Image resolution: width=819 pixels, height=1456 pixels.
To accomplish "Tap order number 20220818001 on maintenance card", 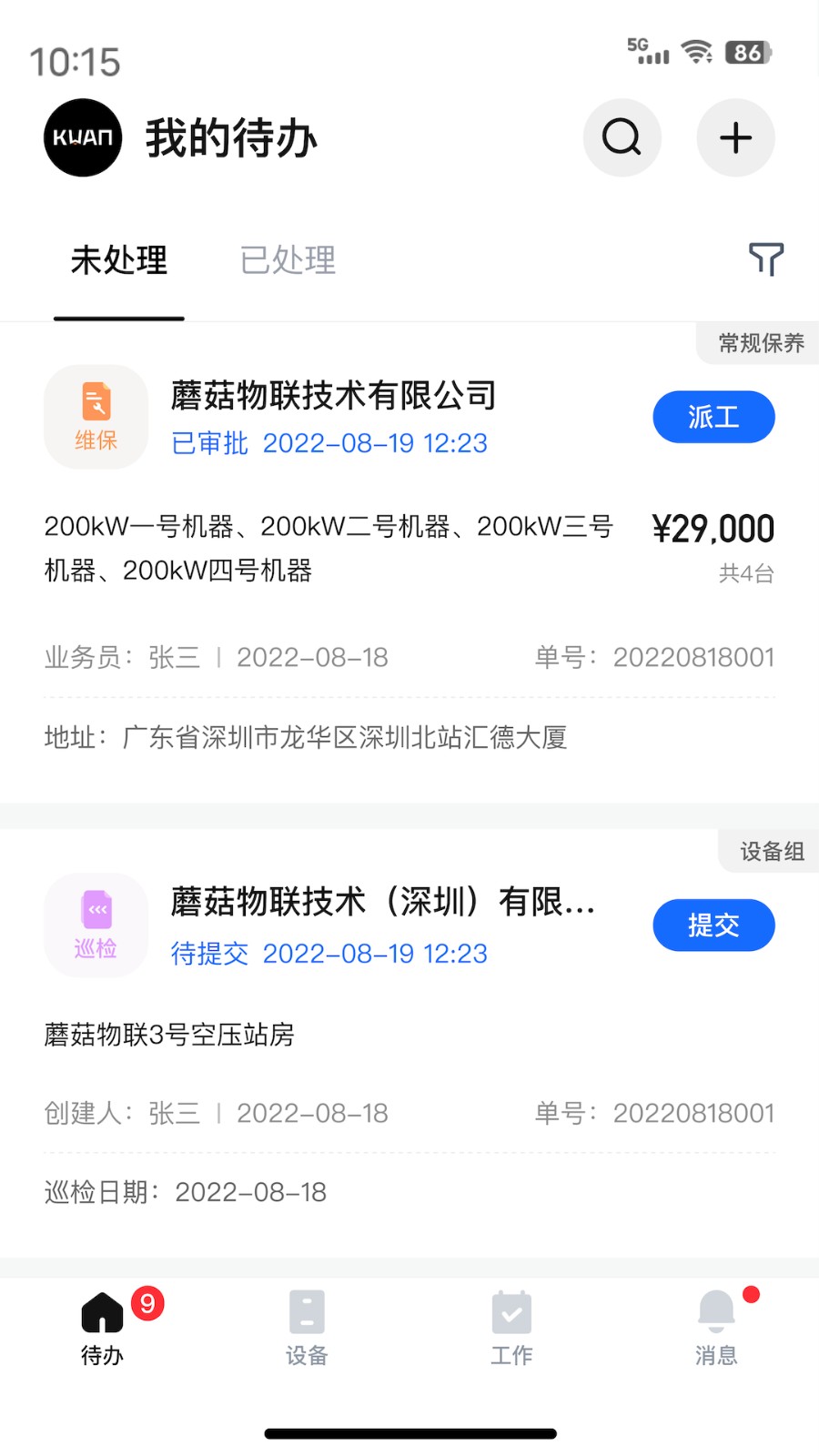I will tap(694, 656).
